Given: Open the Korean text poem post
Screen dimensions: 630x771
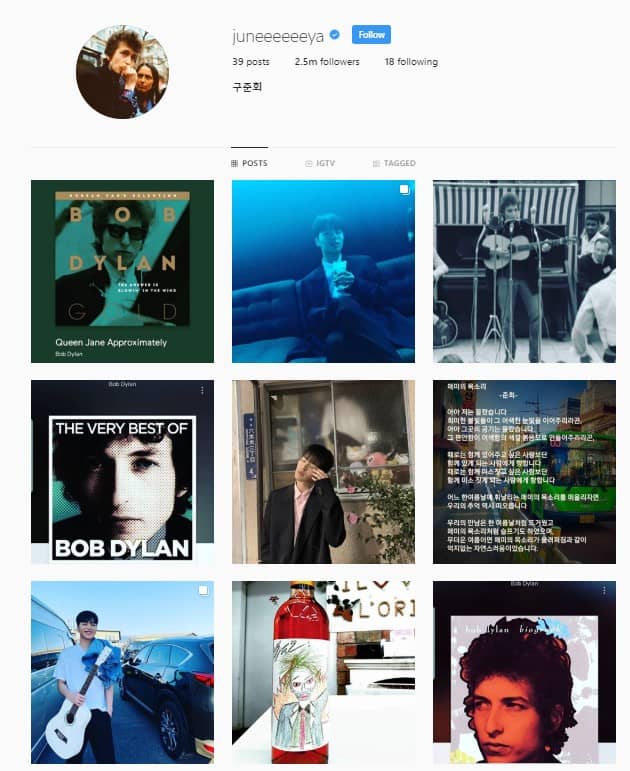Looking at the screenshot, I should click(524, 472).
